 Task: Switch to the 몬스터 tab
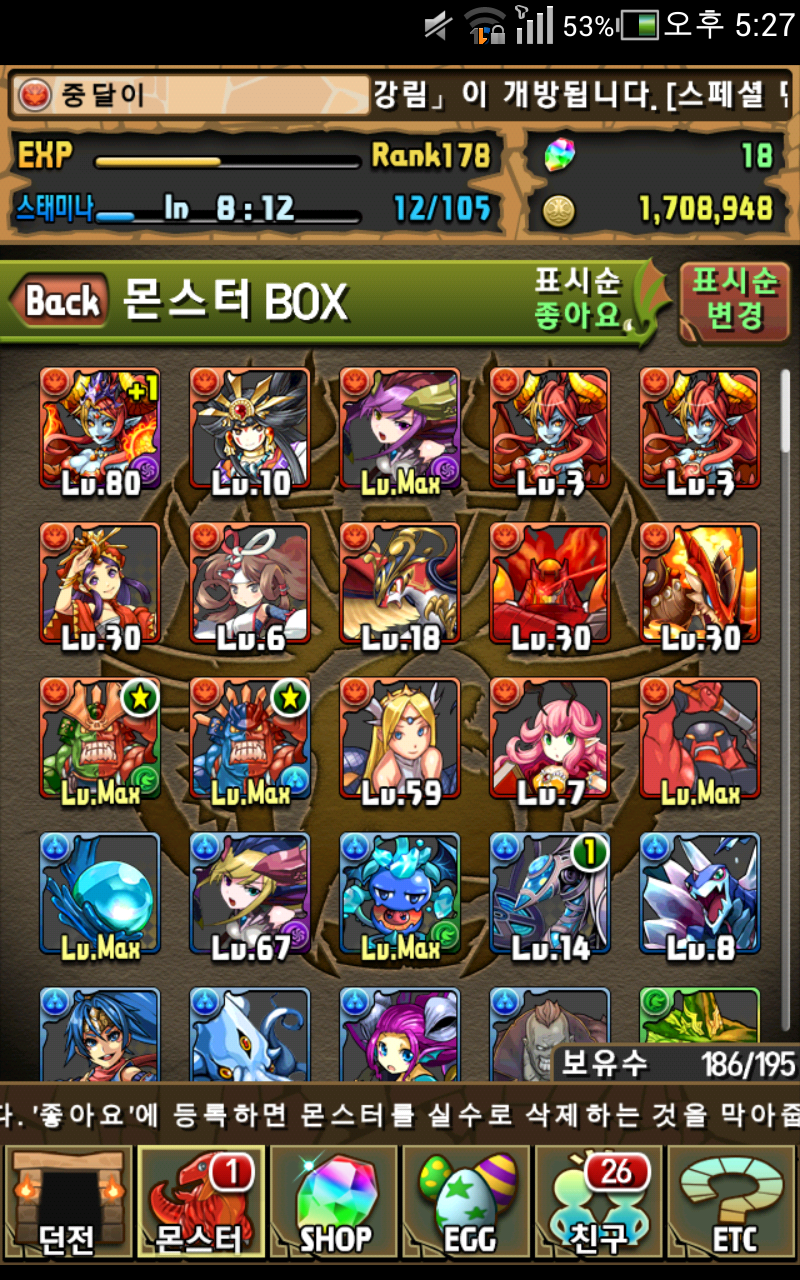point(200,1201)
